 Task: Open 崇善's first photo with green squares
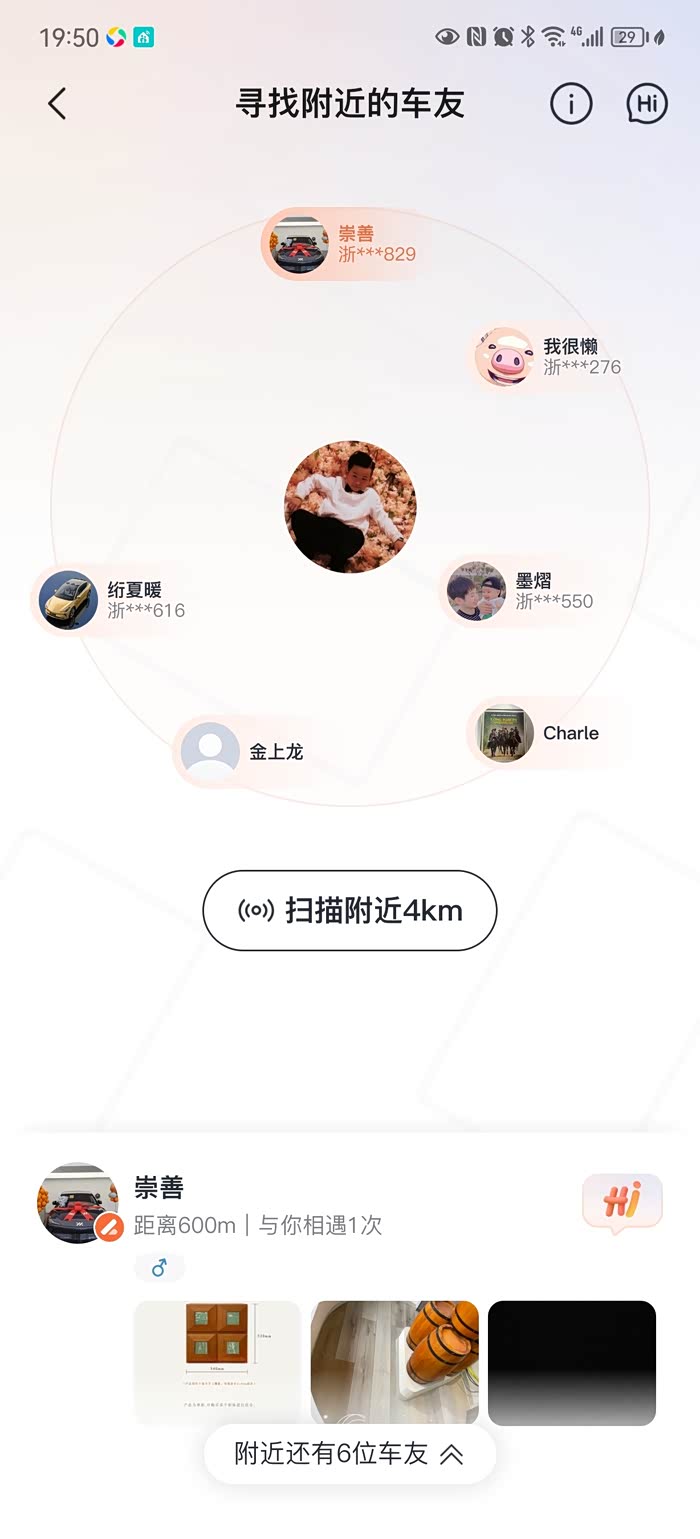coord(217,1363)
